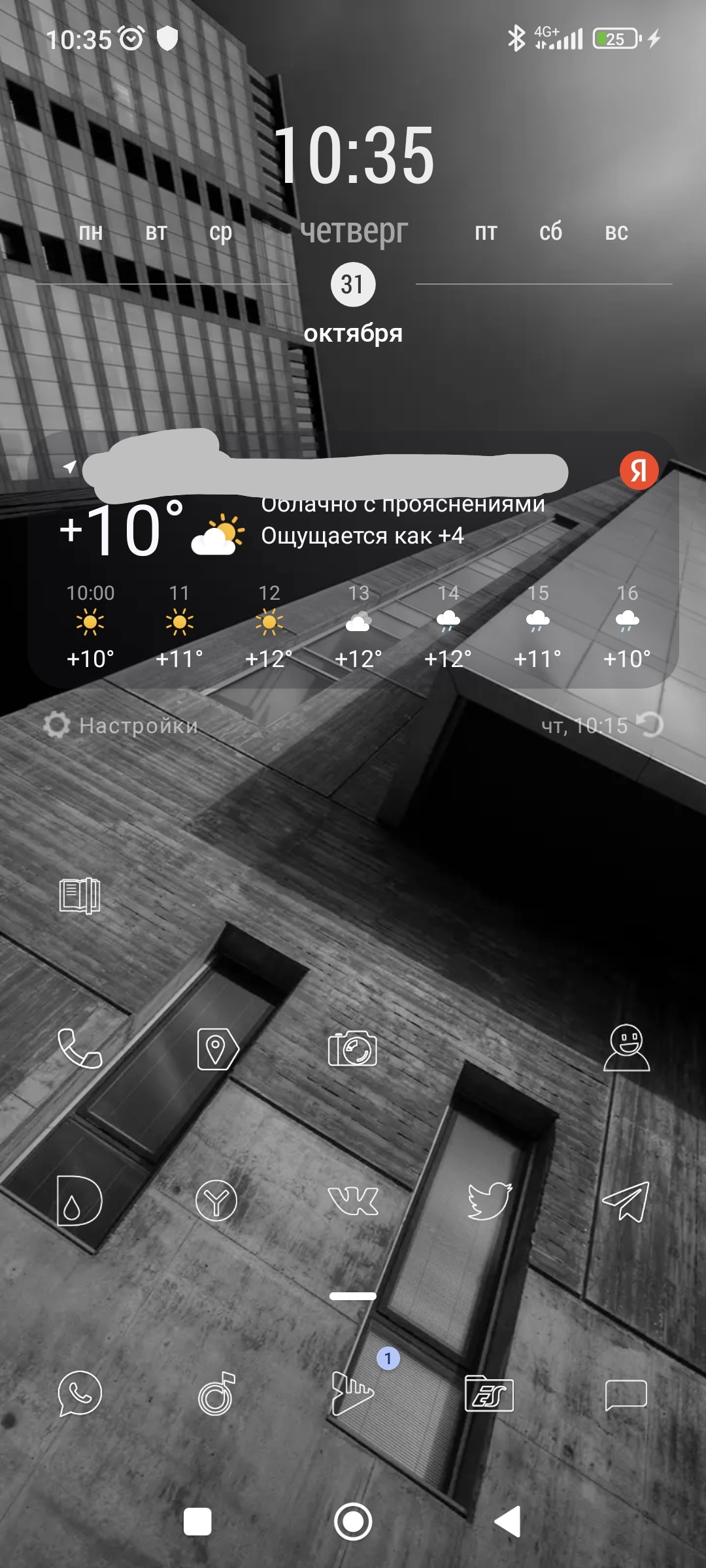706x1568 pixels.
Task: Open the book reader app
Action: coord(80,895)
